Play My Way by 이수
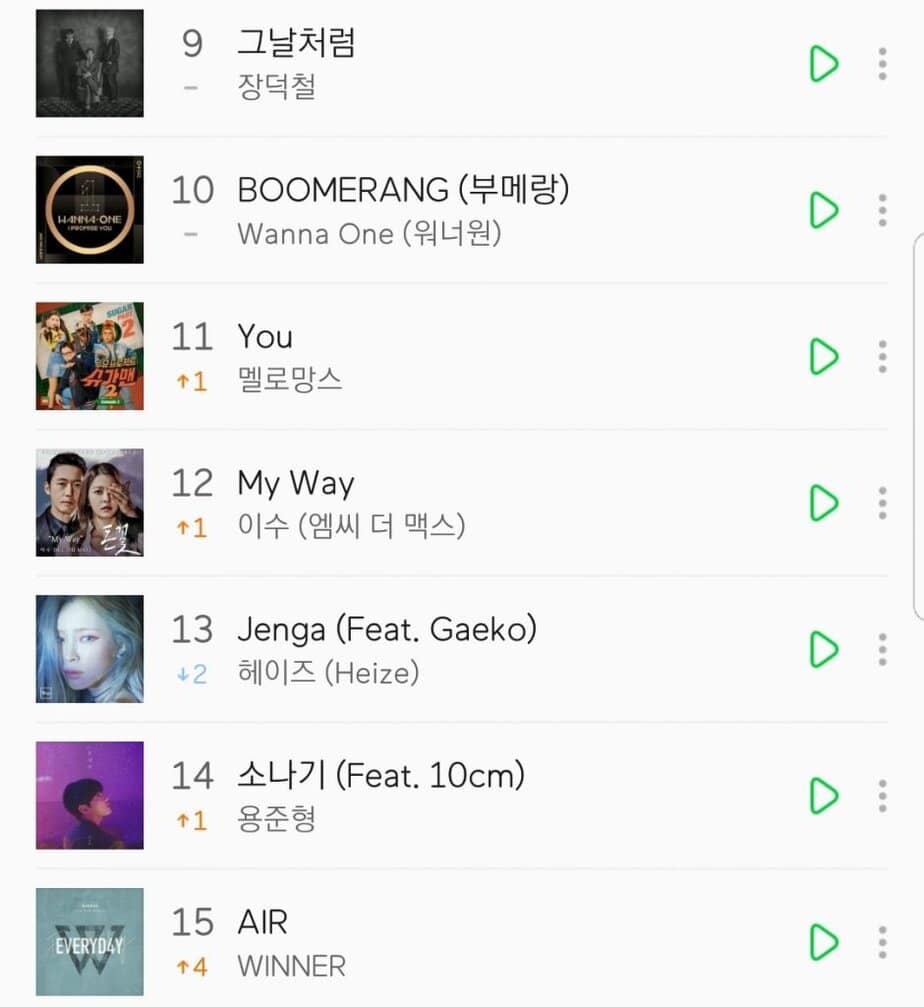 (823, 503)
